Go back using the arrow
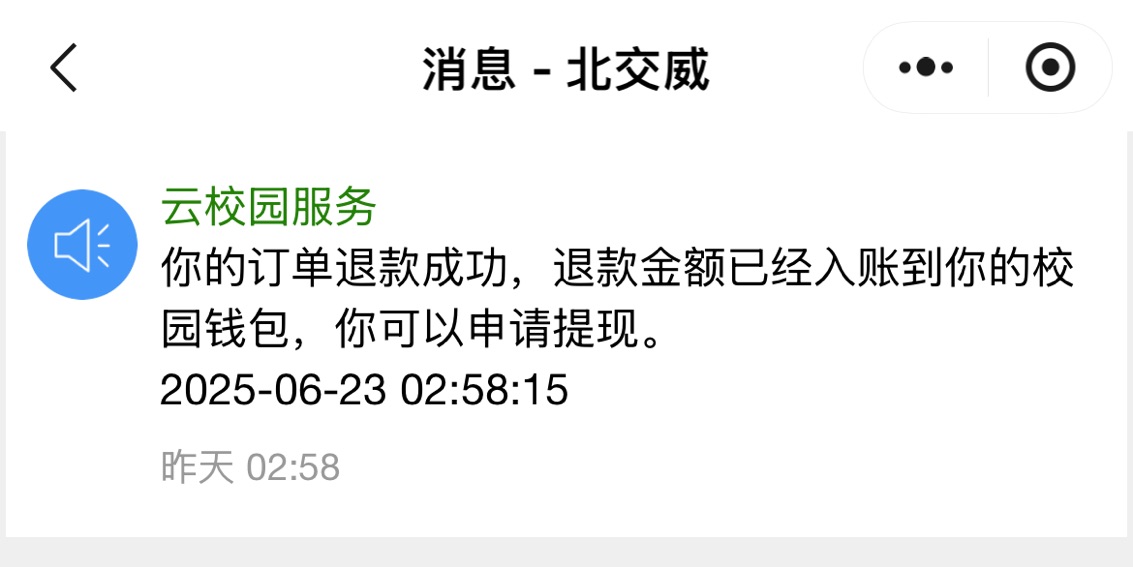Image resolution: width=1133 pixels, height=567 pixels. [x=63, y=68]
